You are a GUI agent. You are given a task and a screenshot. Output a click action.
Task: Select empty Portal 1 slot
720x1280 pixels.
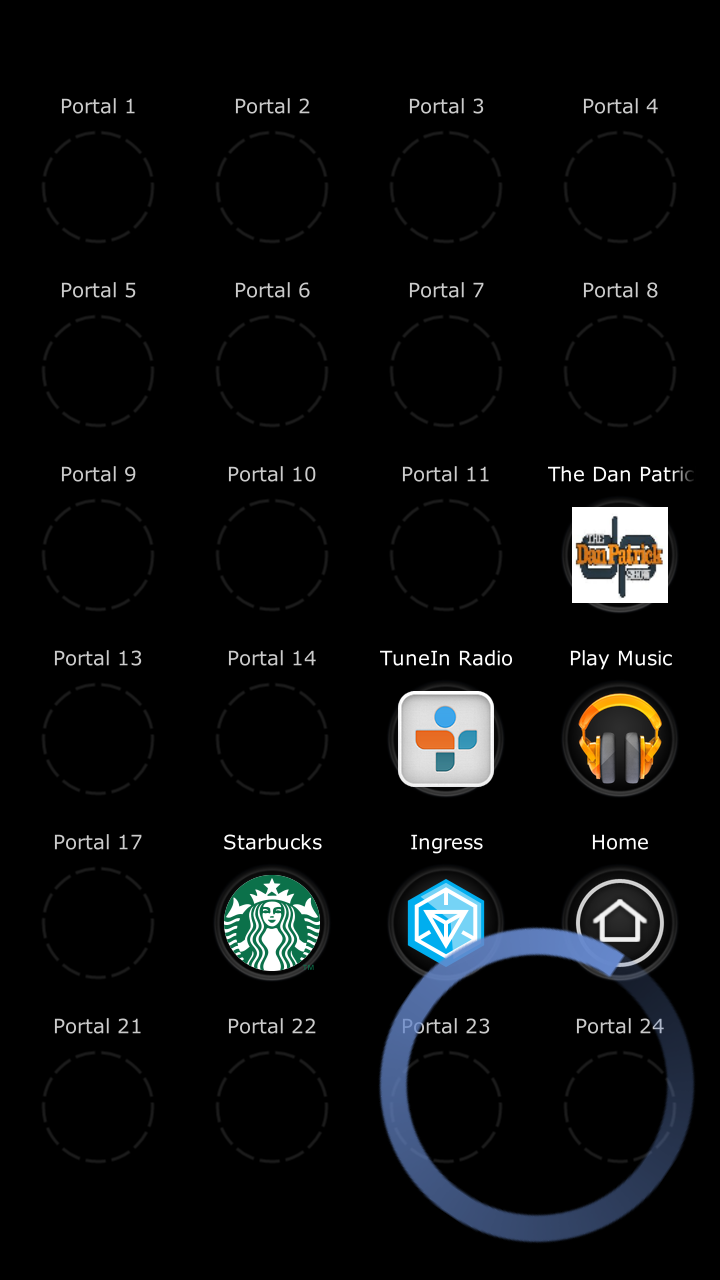pos(98,187)
